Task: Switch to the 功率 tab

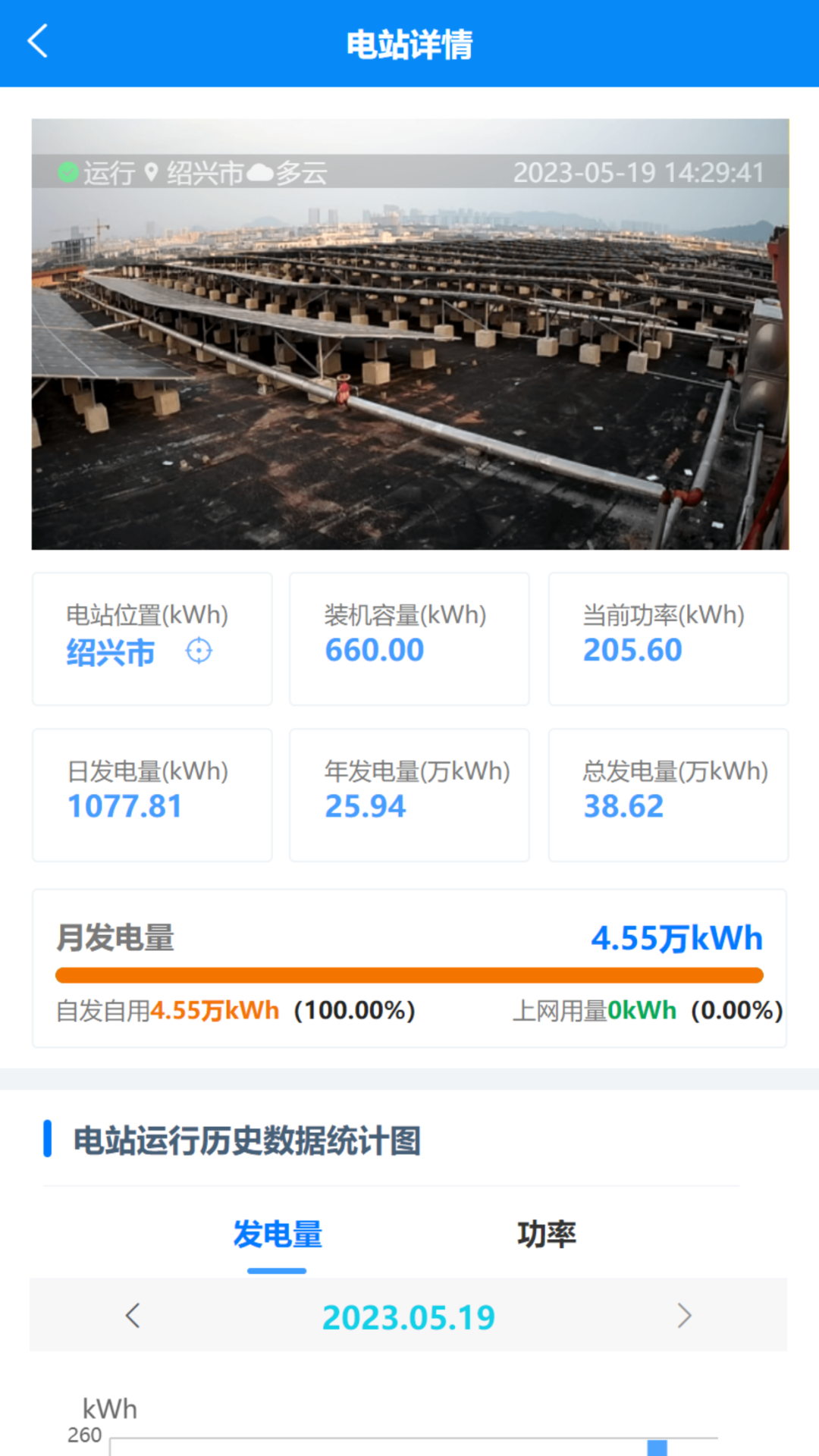Action: pyautogui.click(x=546, y=1235)
